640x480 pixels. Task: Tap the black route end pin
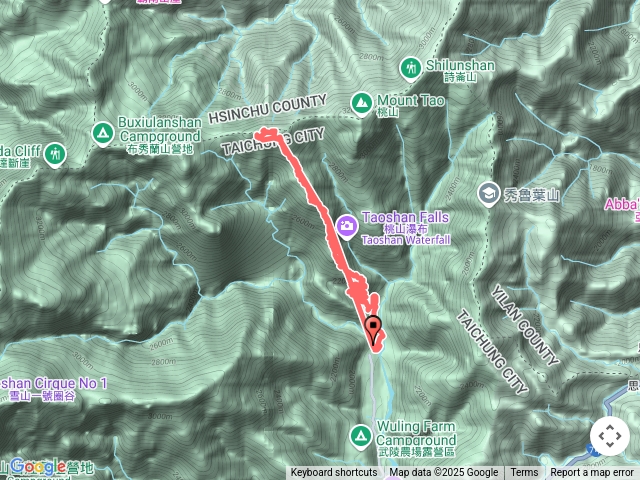(374, 327)
